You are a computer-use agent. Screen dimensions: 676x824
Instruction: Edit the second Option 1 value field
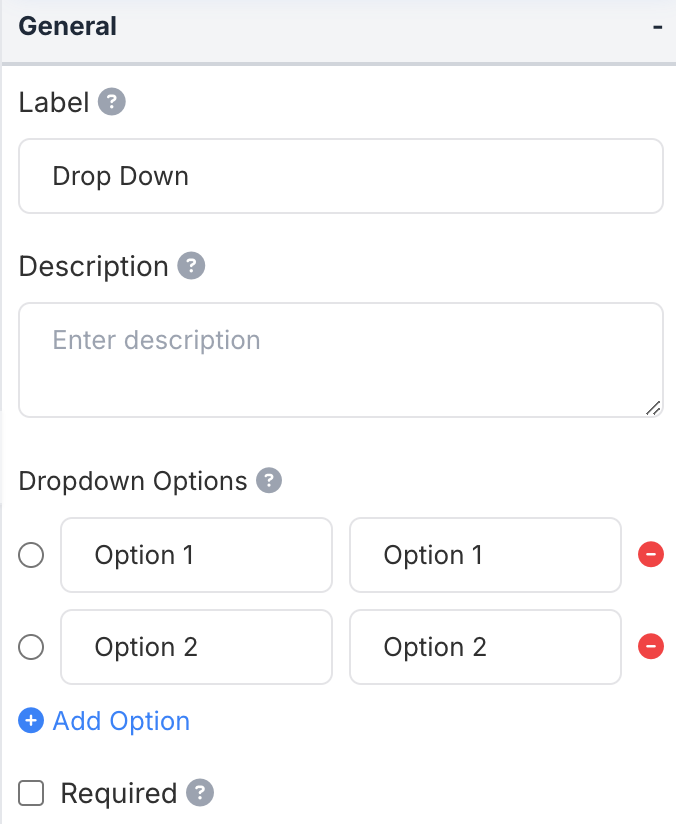485,555
